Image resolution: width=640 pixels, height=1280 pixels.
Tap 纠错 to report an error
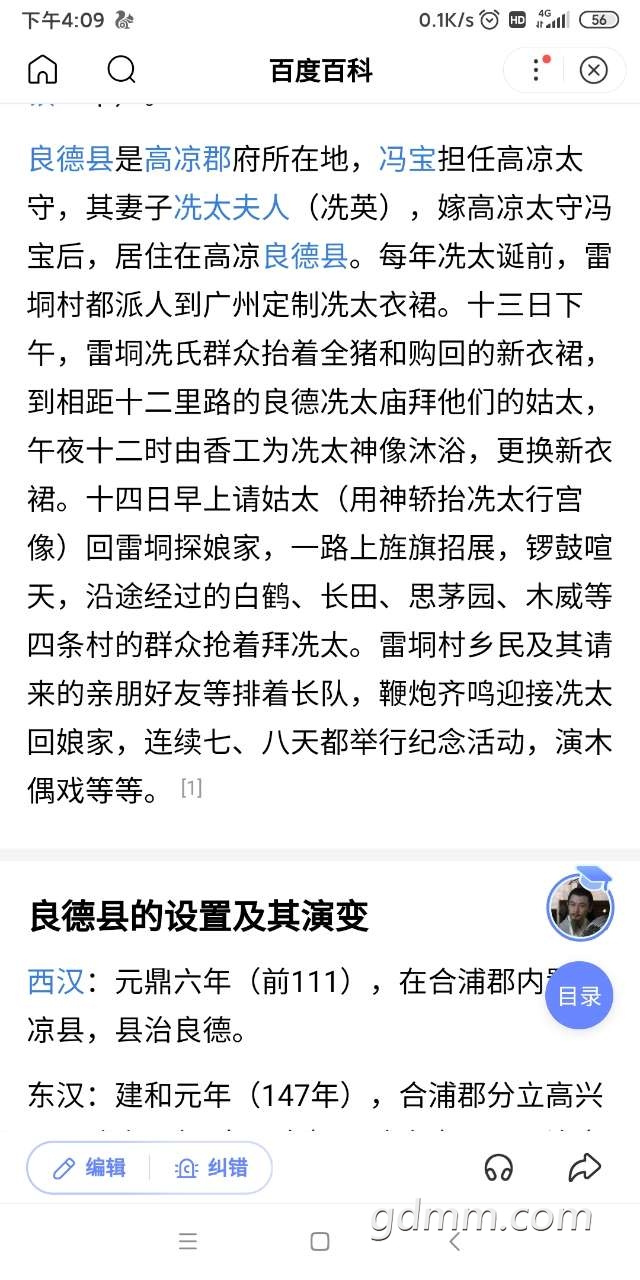point(211,1167)
